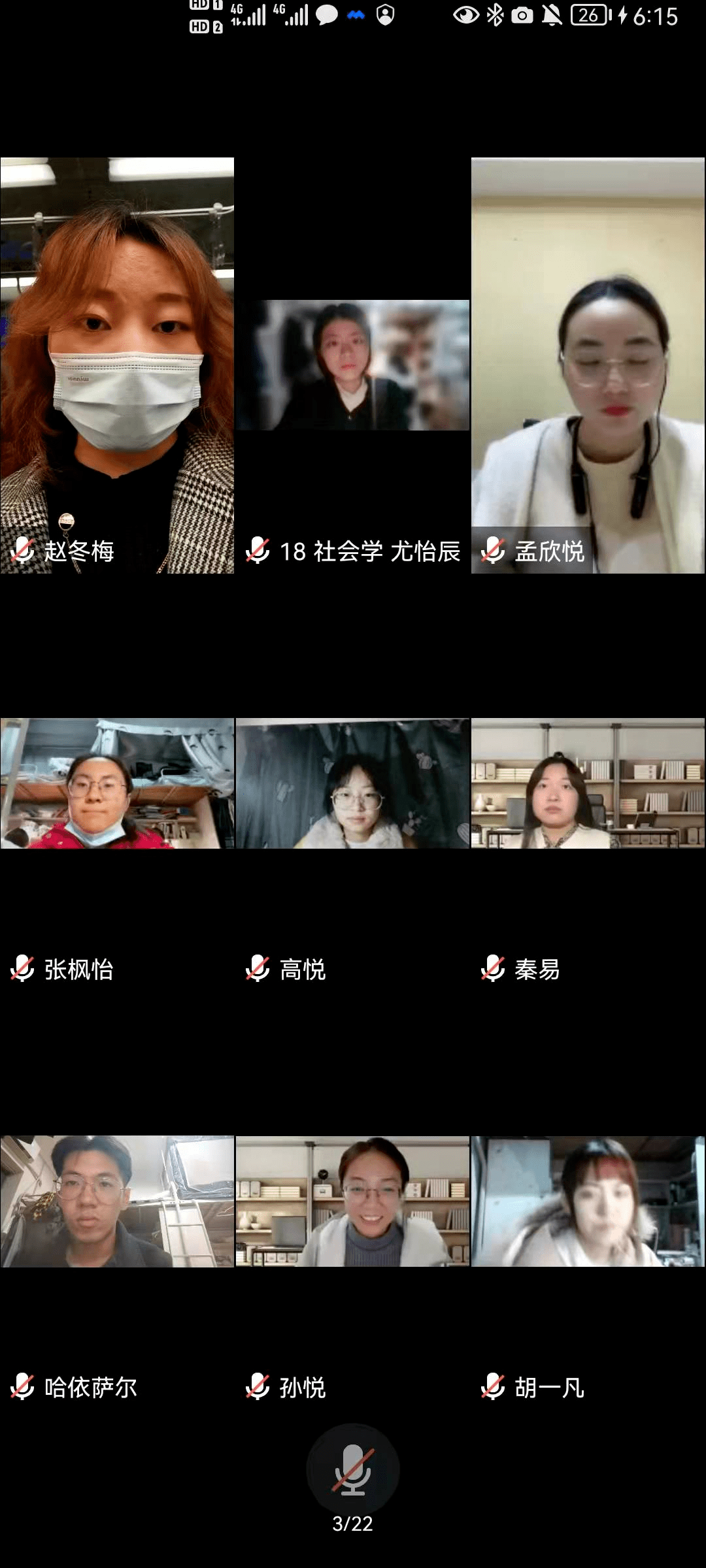Open 孟欣悦's video tile
The height and width of the screenshot is (1568, 706).
click(588, 365)
